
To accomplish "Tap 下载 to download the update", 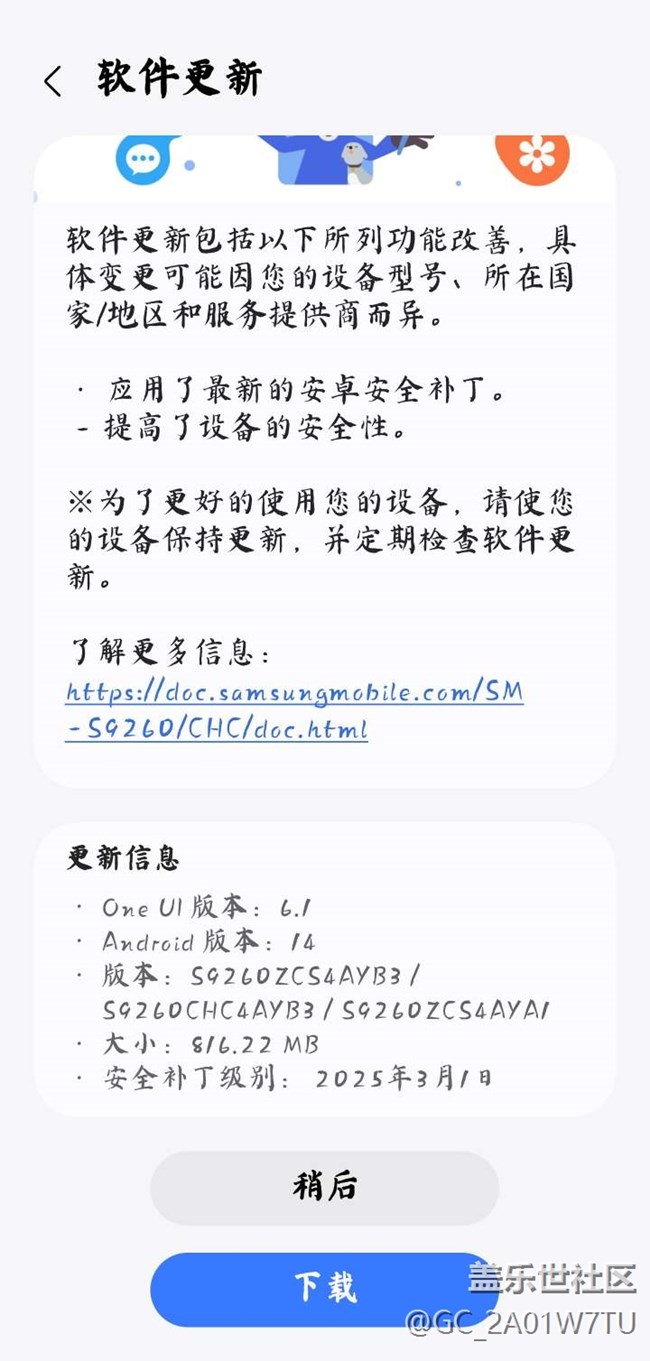I will tap(324, 1289).
